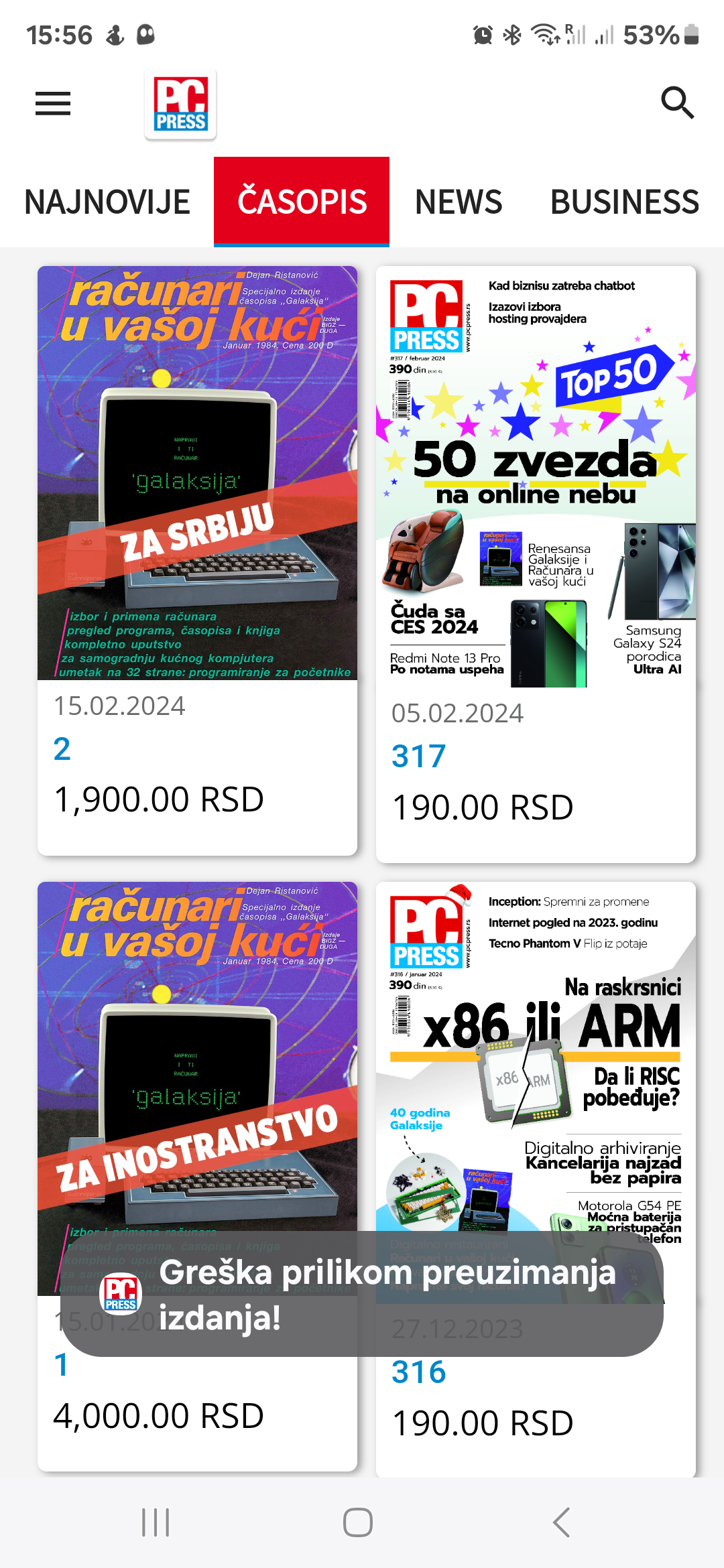Go to the system home screen
Viewport: 724px width, 1568px height.
coord(358,1522)
